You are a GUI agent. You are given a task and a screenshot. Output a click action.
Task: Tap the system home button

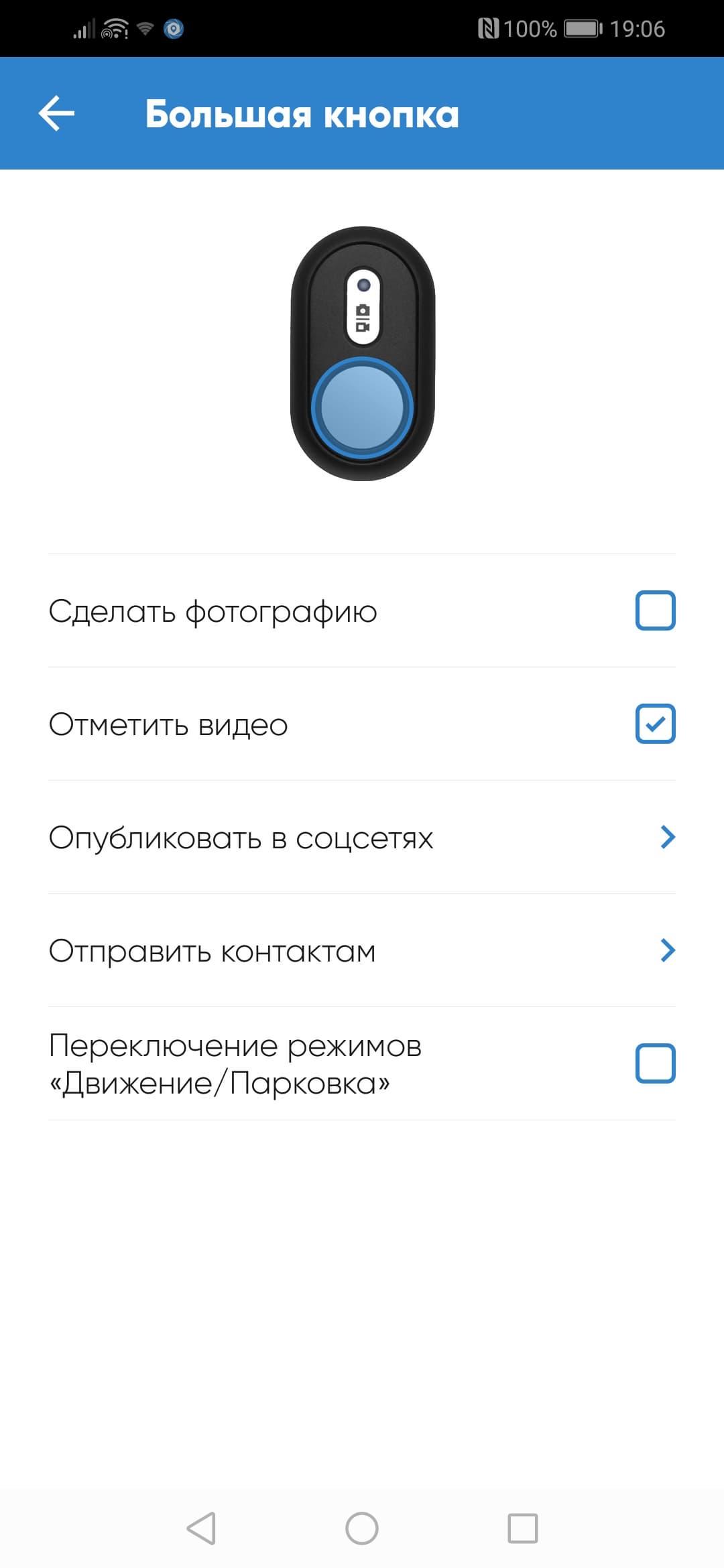point(362,1528)
